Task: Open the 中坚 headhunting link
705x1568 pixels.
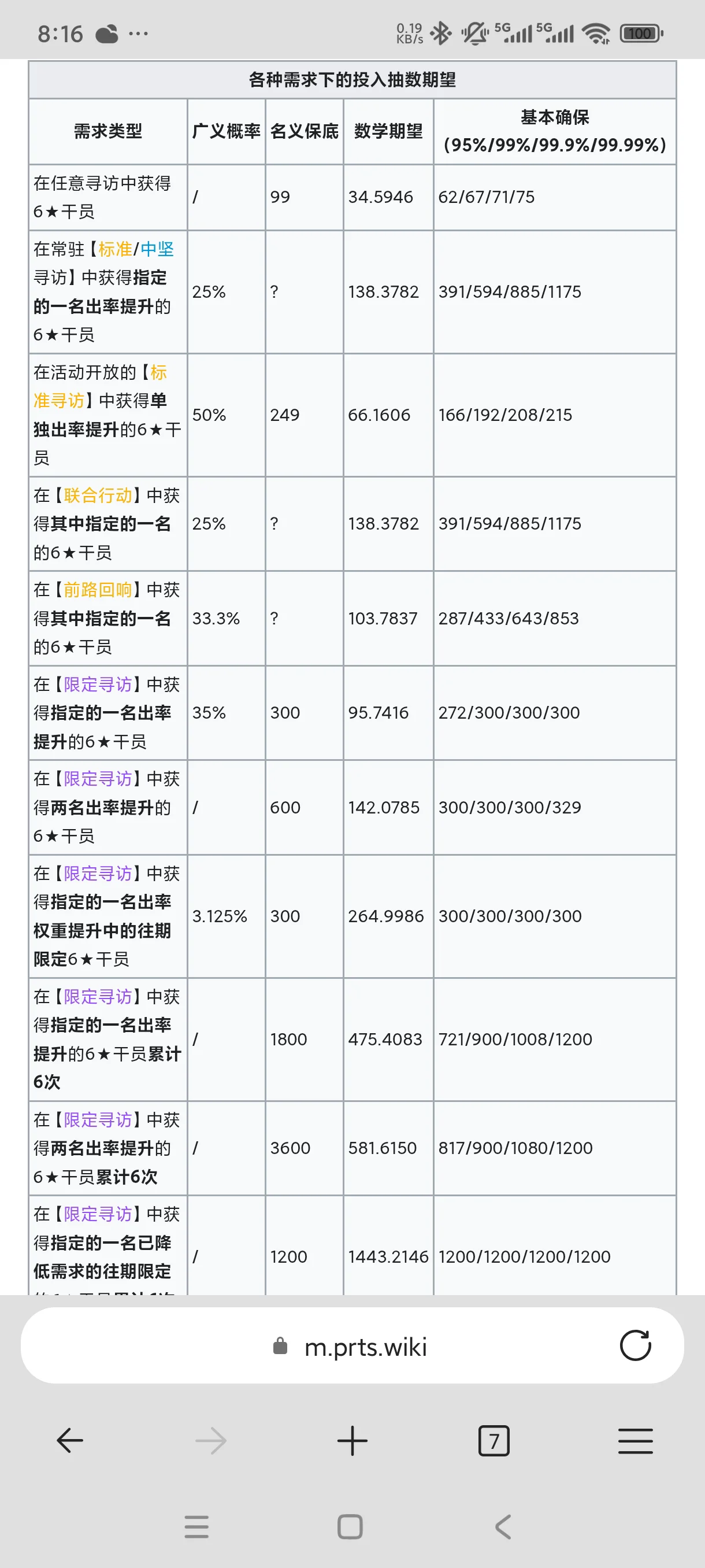Action: tap(157, 249)
